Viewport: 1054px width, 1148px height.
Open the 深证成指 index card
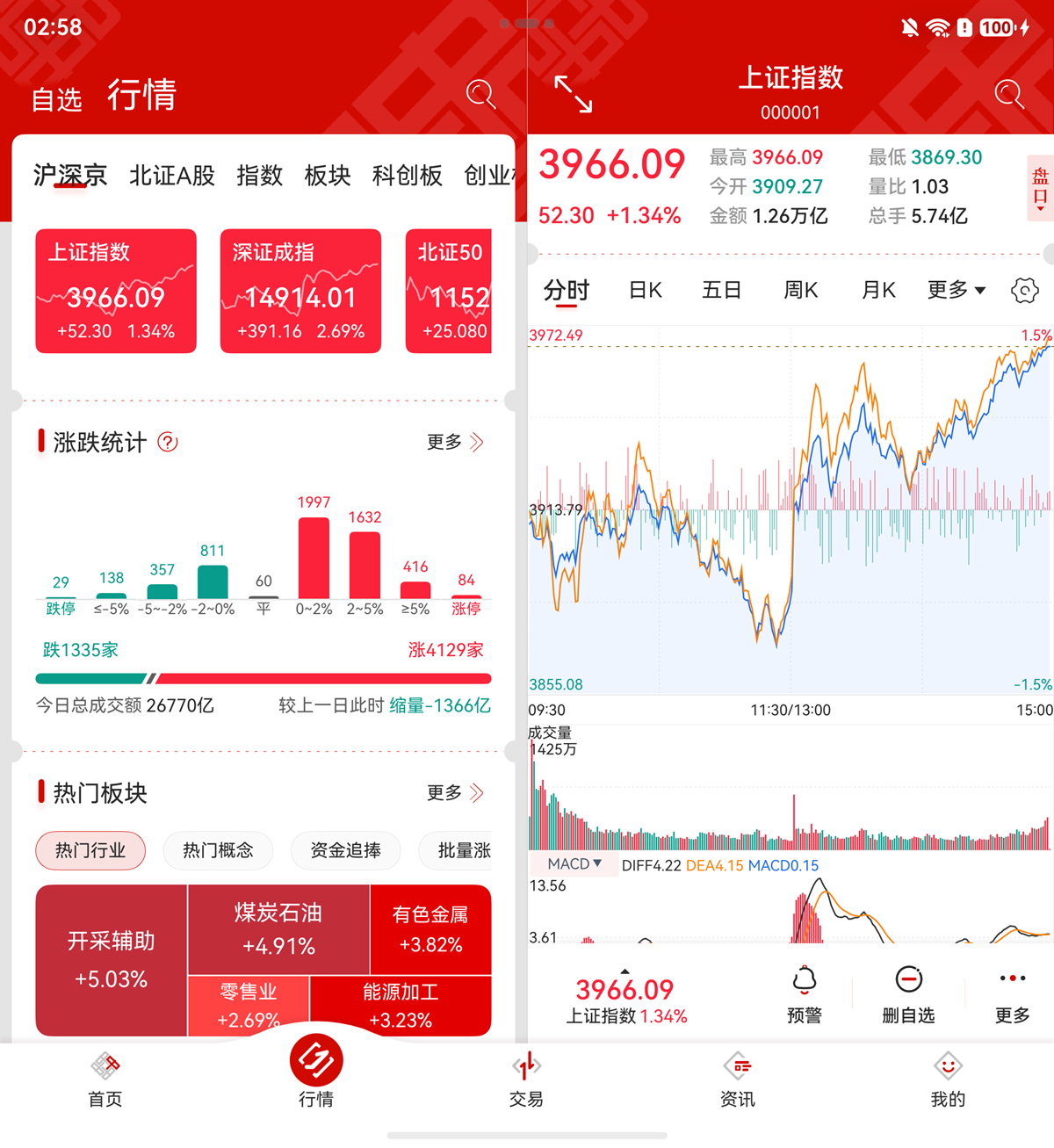(x=300, y=291)
